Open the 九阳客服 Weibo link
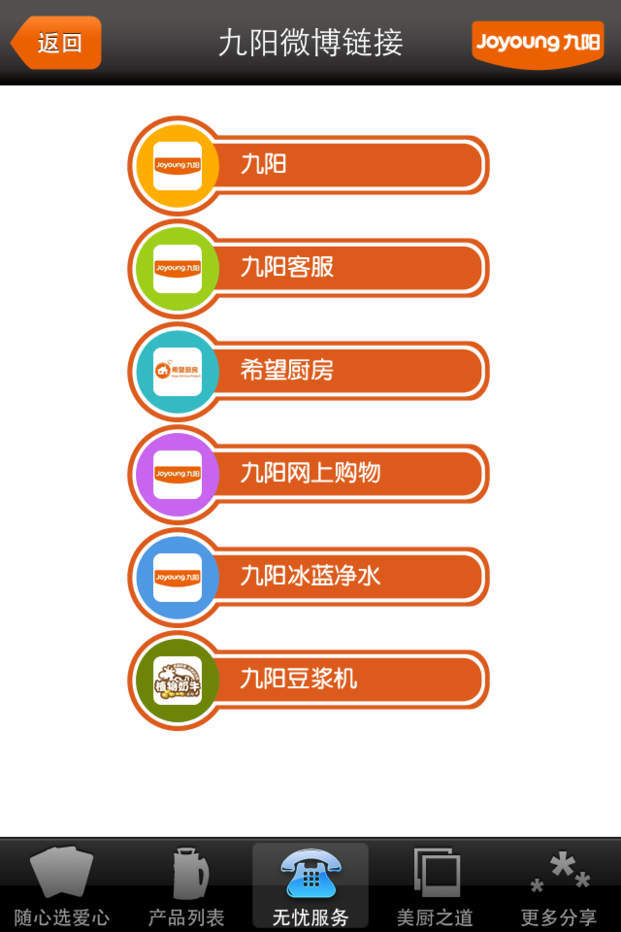 (310, 268)
